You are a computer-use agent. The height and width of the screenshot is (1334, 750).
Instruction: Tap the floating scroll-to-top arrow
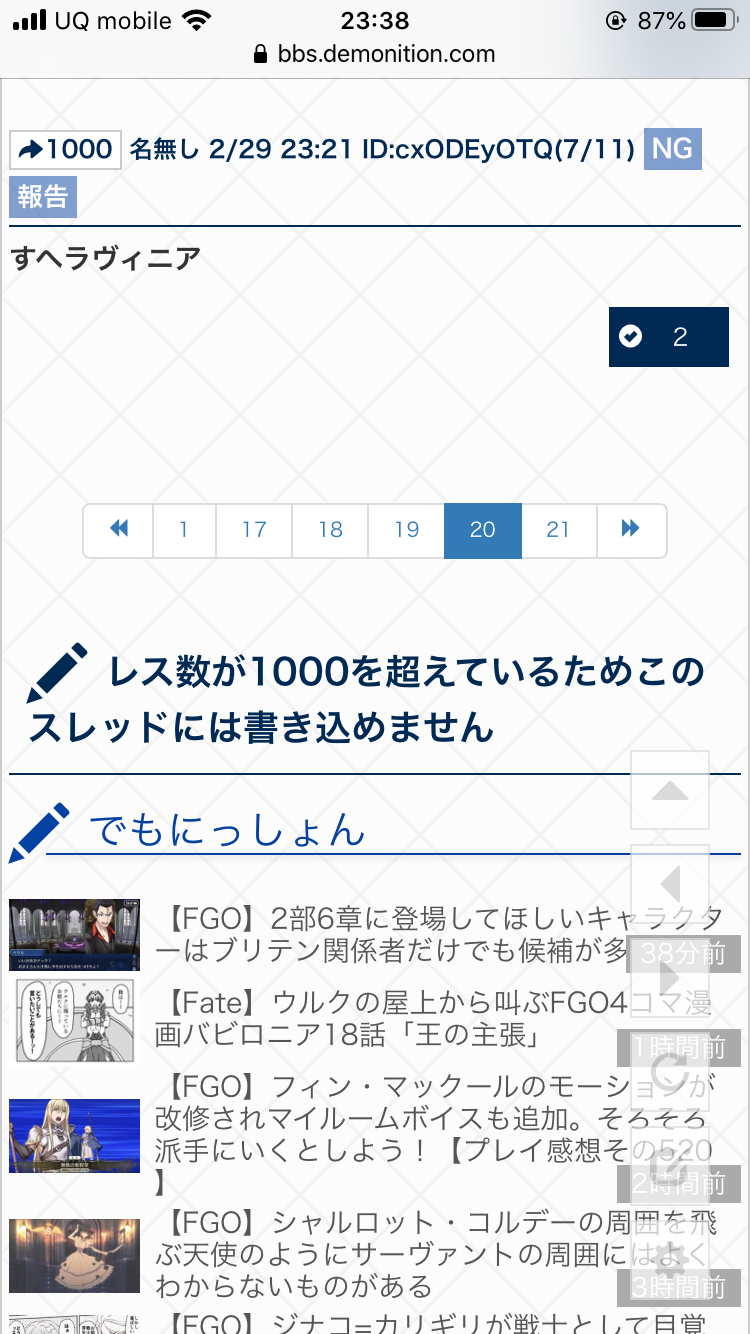pyautogui.click(x=670, y=790)
